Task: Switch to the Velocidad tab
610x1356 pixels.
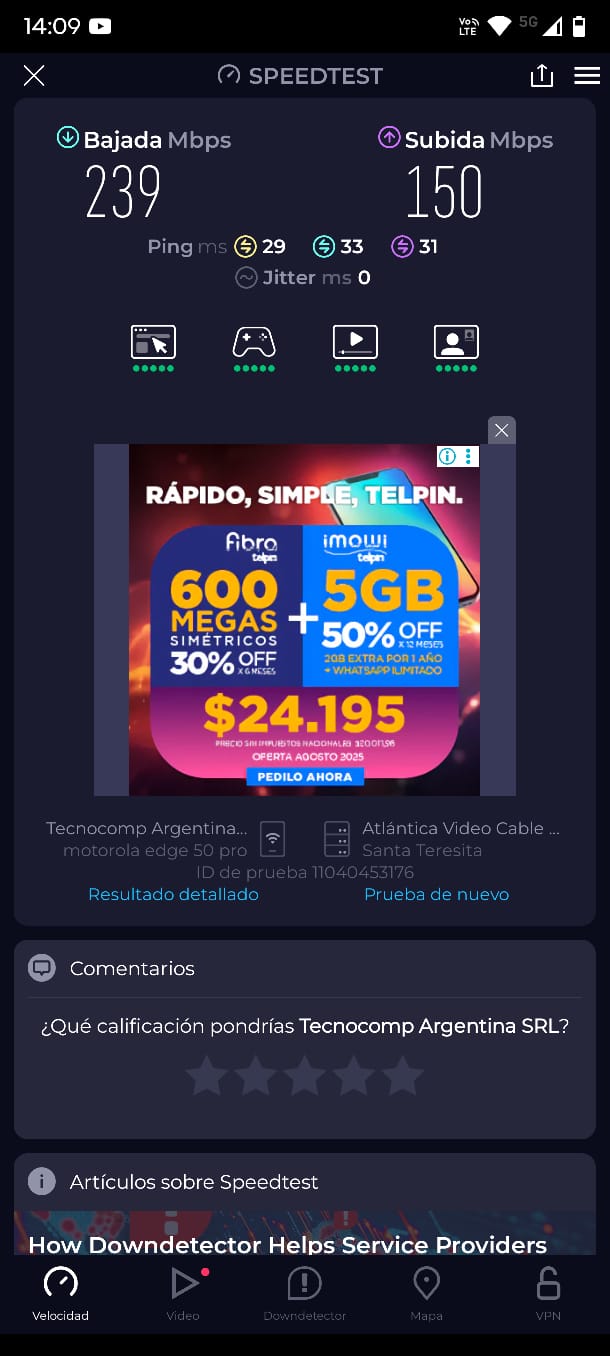Action: [61, 1294]
